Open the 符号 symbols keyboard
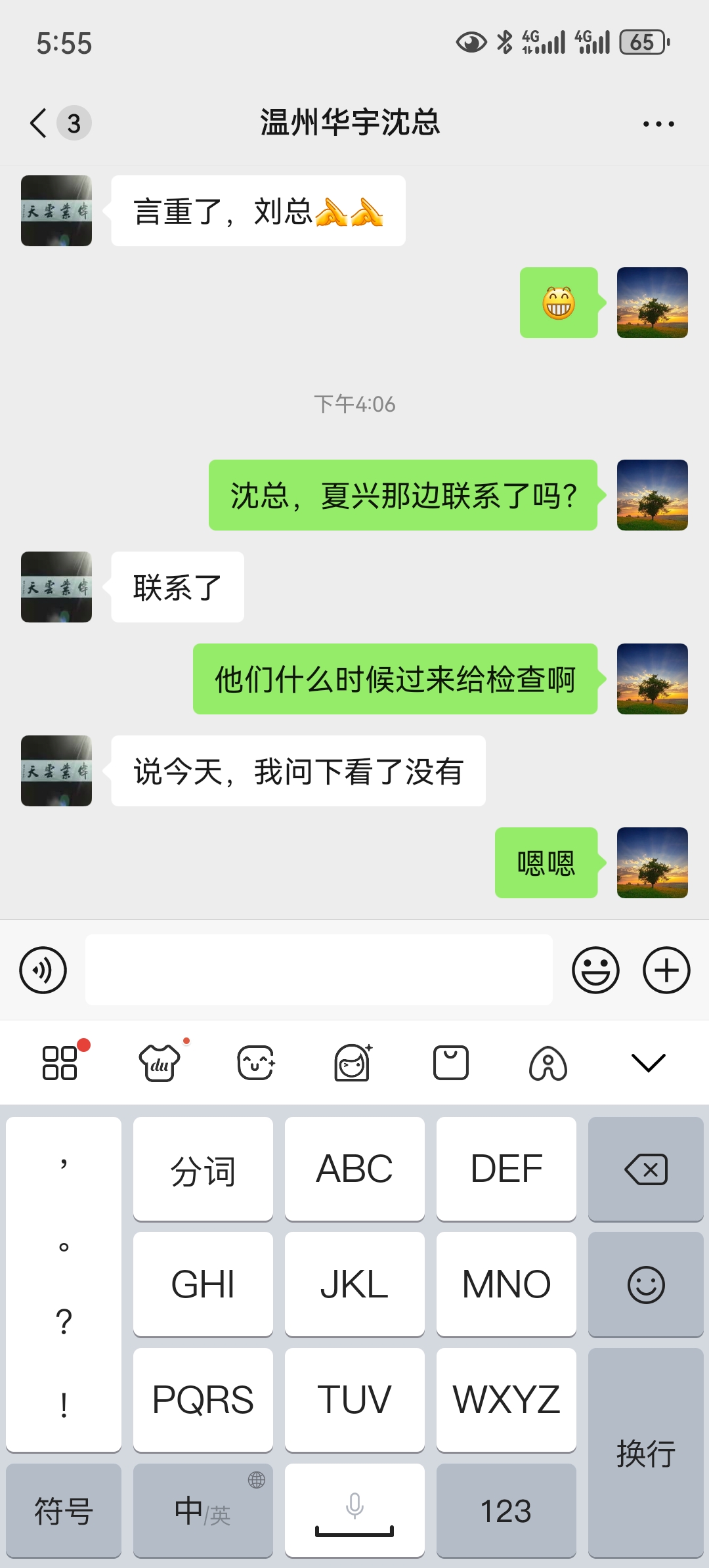The width and height of the screenshot is (709, 1568). click(64, 1510)
